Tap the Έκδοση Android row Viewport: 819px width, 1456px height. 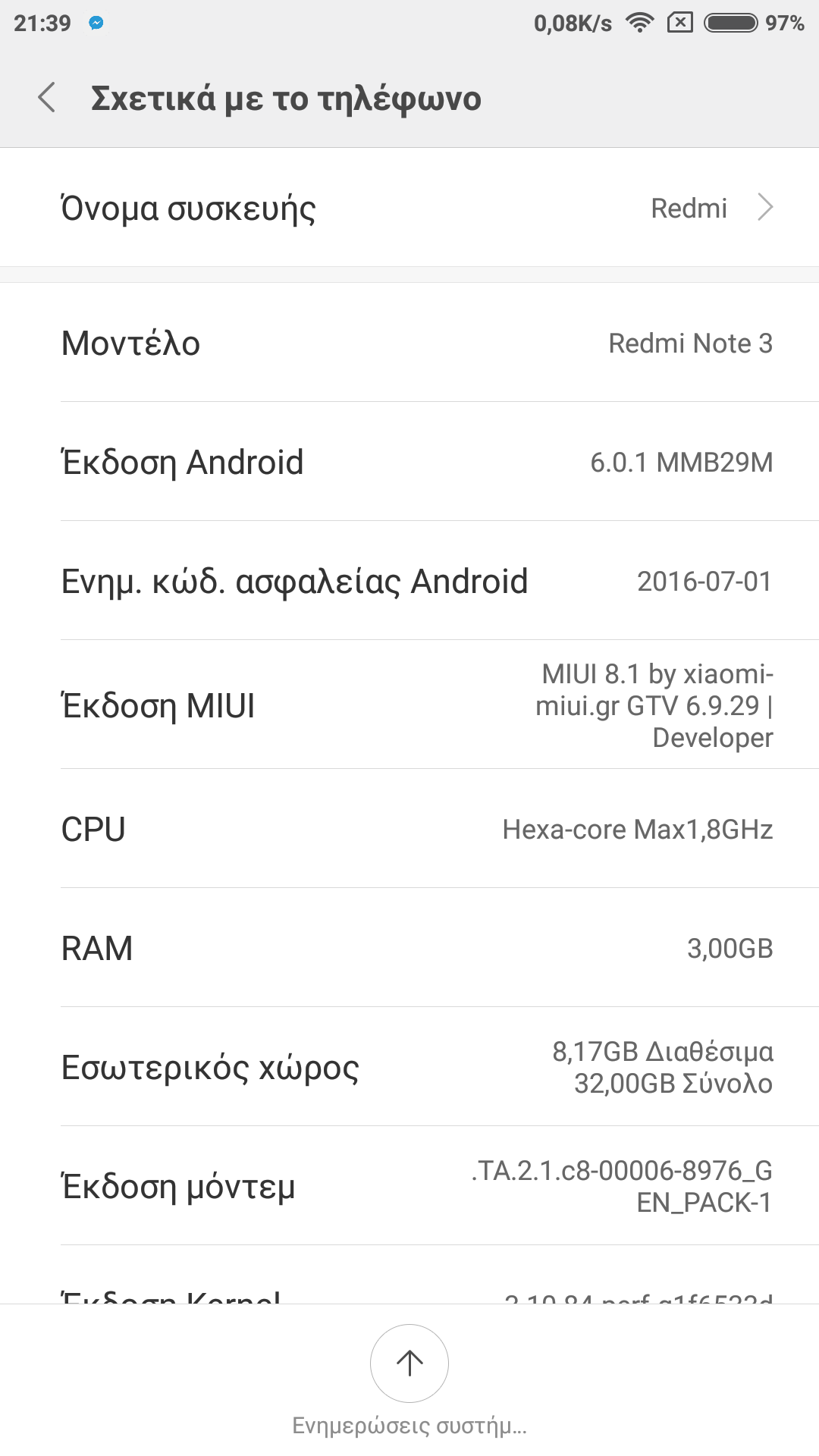[x=409, y=462]
